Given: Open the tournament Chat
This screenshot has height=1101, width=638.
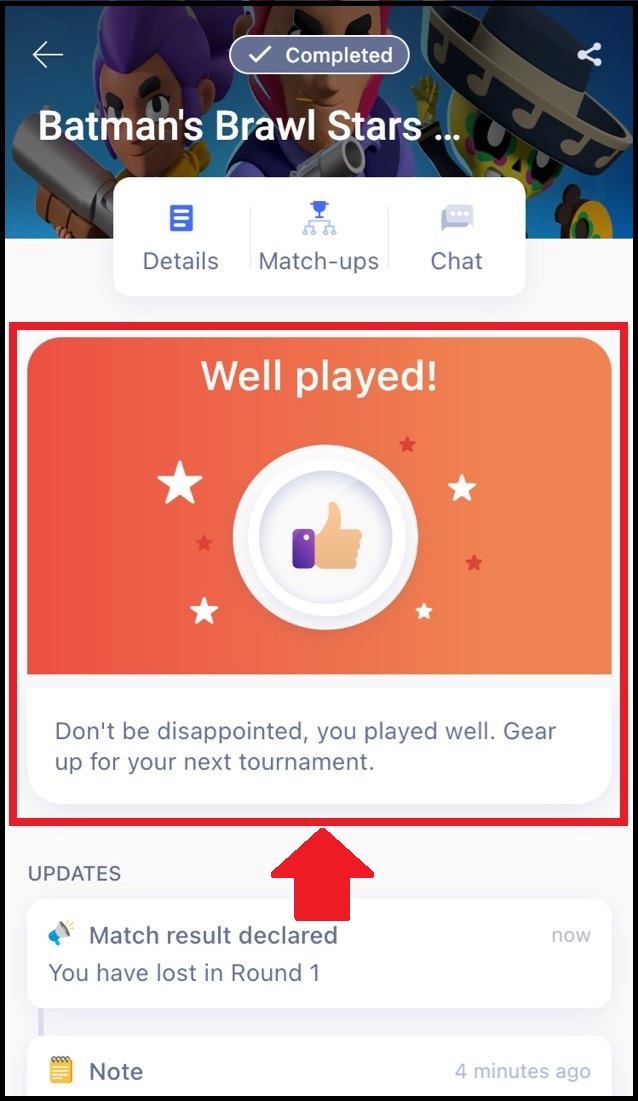Looking at the screenshot, I should pyautogui.click(x=456, y=237).
